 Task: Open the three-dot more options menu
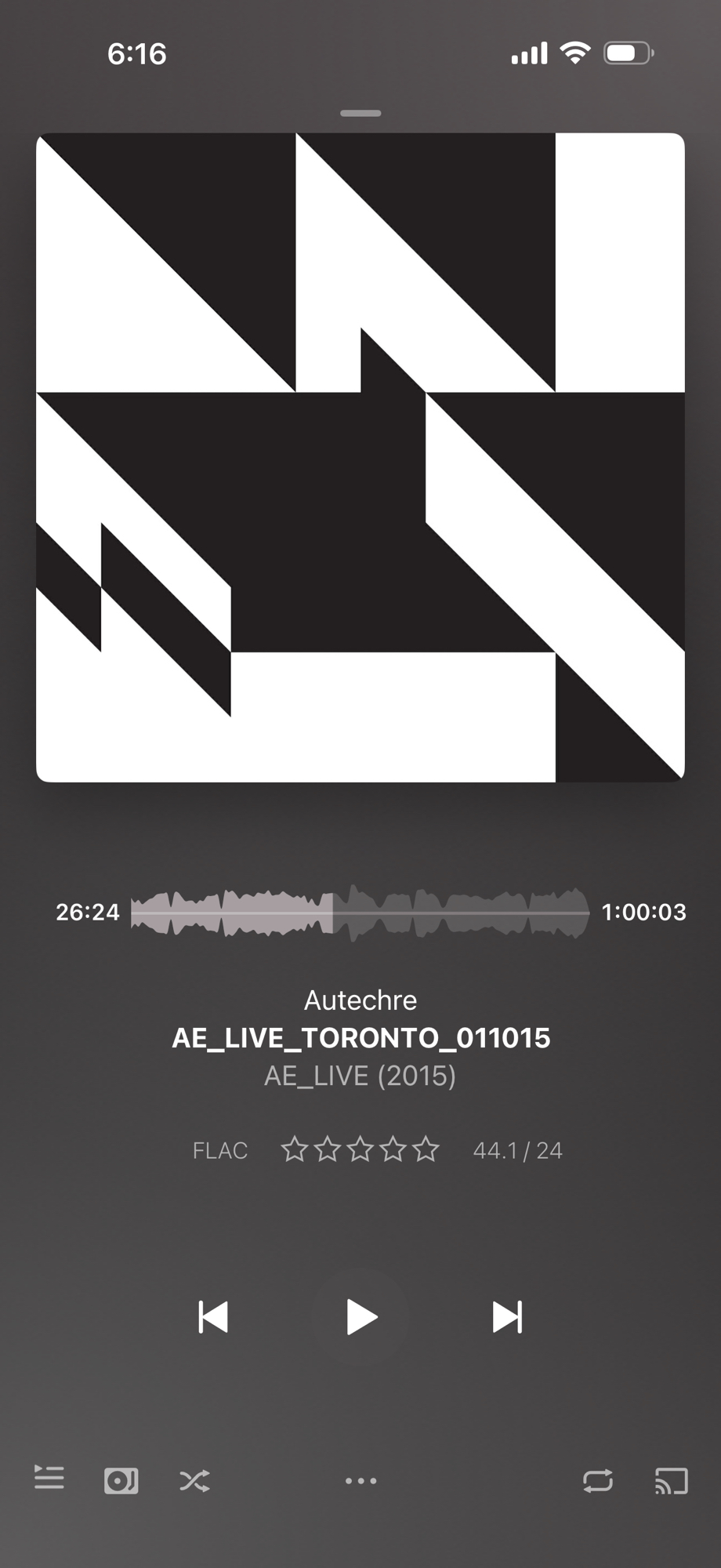click(360, 1481)
